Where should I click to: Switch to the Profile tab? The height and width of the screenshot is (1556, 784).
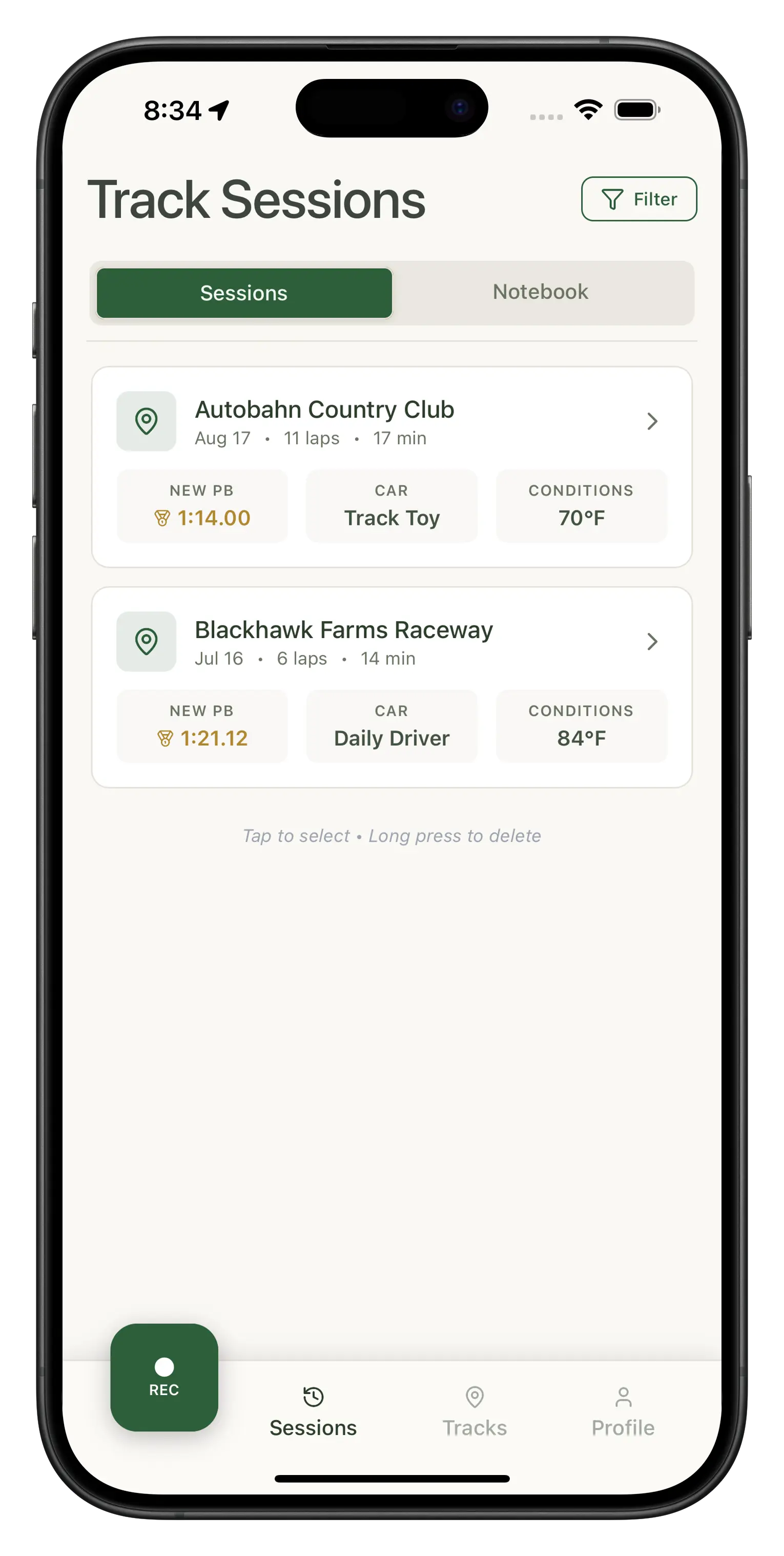(623, 1411)
